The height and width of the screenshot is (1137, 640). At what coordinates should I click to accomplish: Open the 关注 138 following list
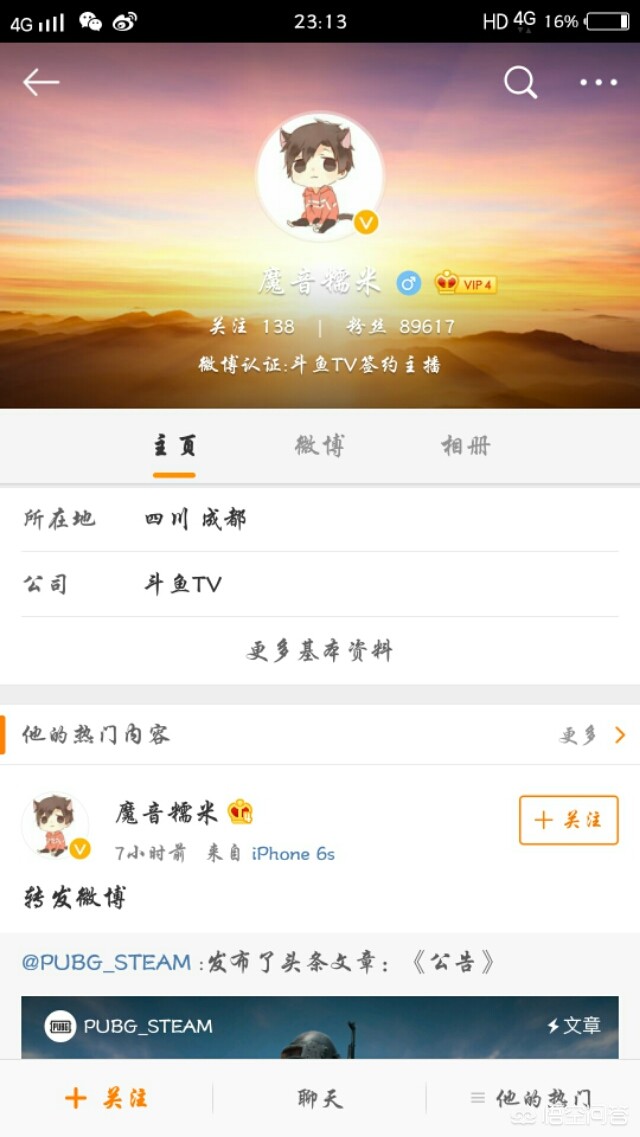point(252,327)
